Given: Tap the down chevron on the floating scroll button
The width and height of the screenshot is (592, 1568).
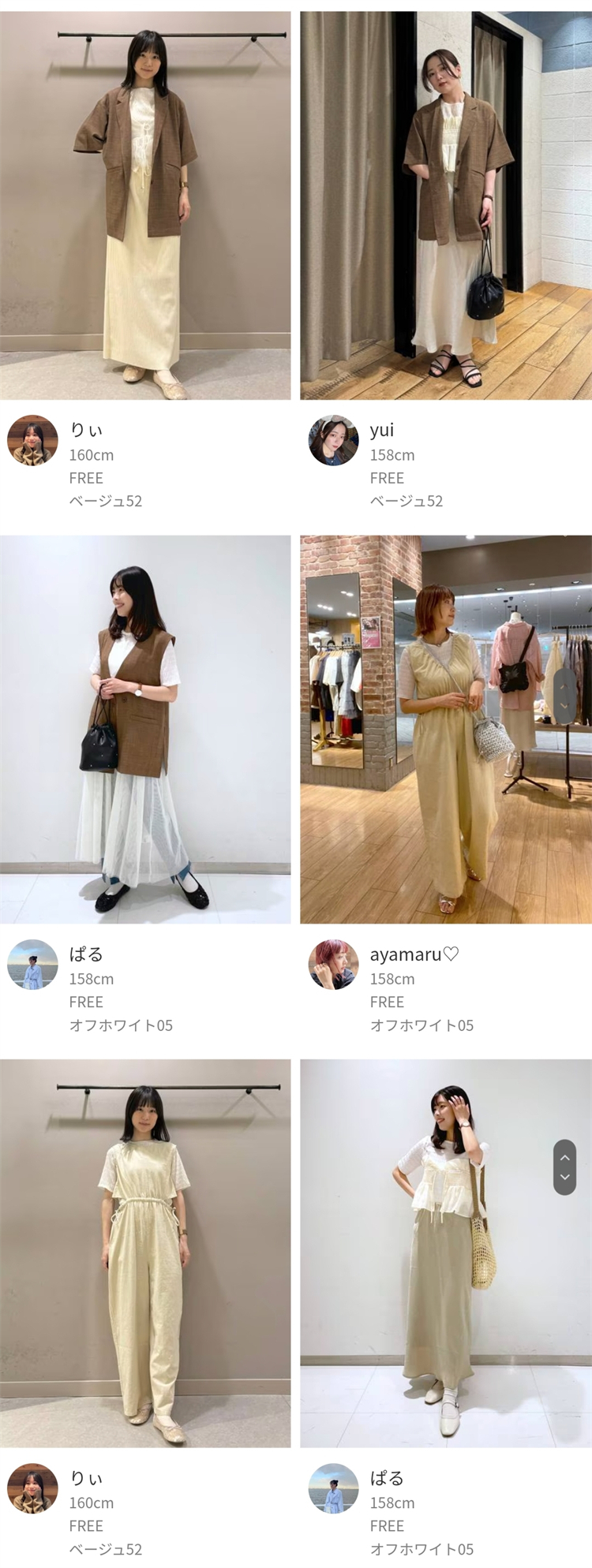Looking at the screenshot, I should pos(564,1178).
